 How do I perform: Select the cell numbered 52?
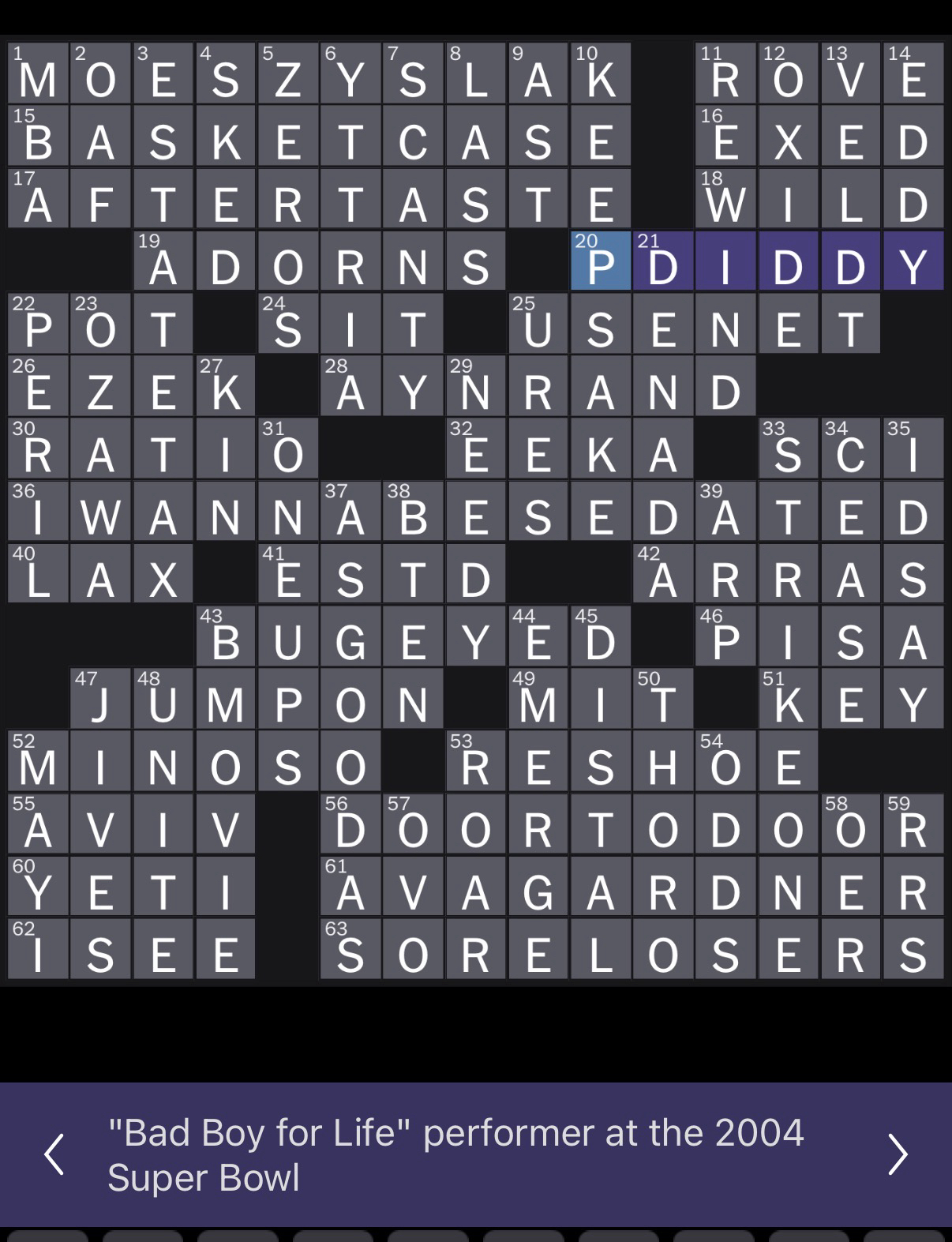pyautogui.click(x=38, y=761)
